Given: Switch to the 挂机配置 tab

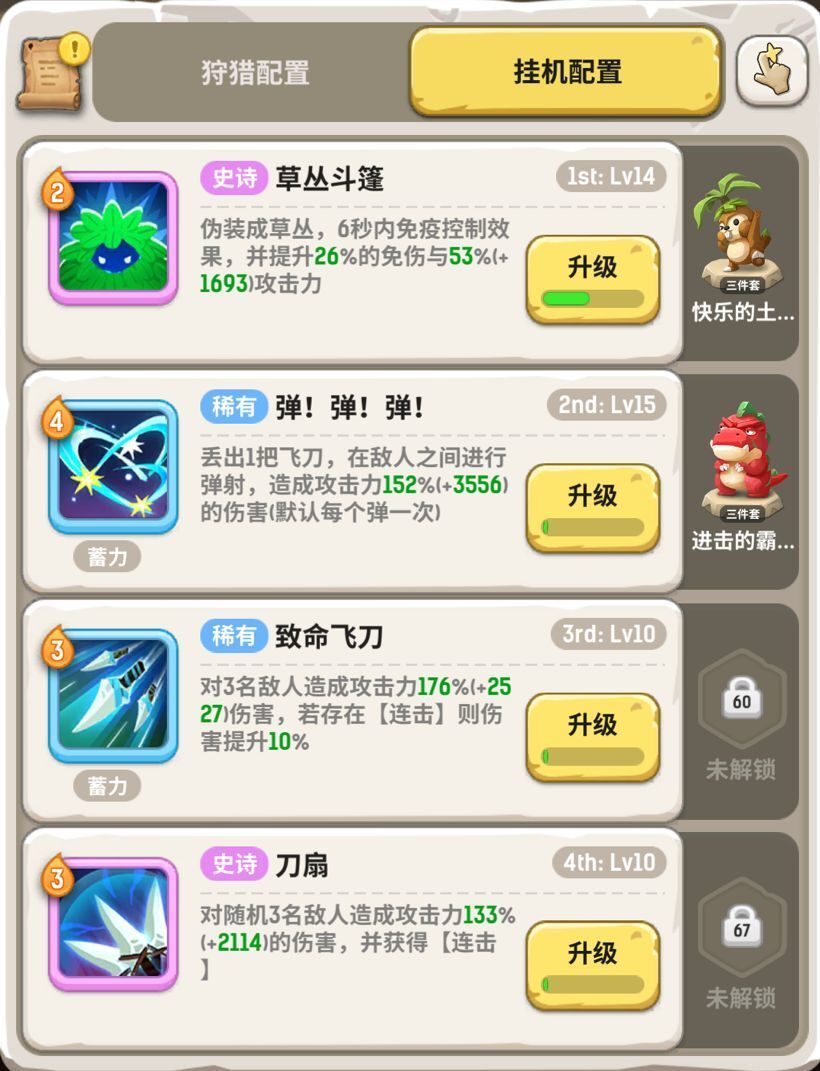Looking at the screenshot, I should click(565, 71).
